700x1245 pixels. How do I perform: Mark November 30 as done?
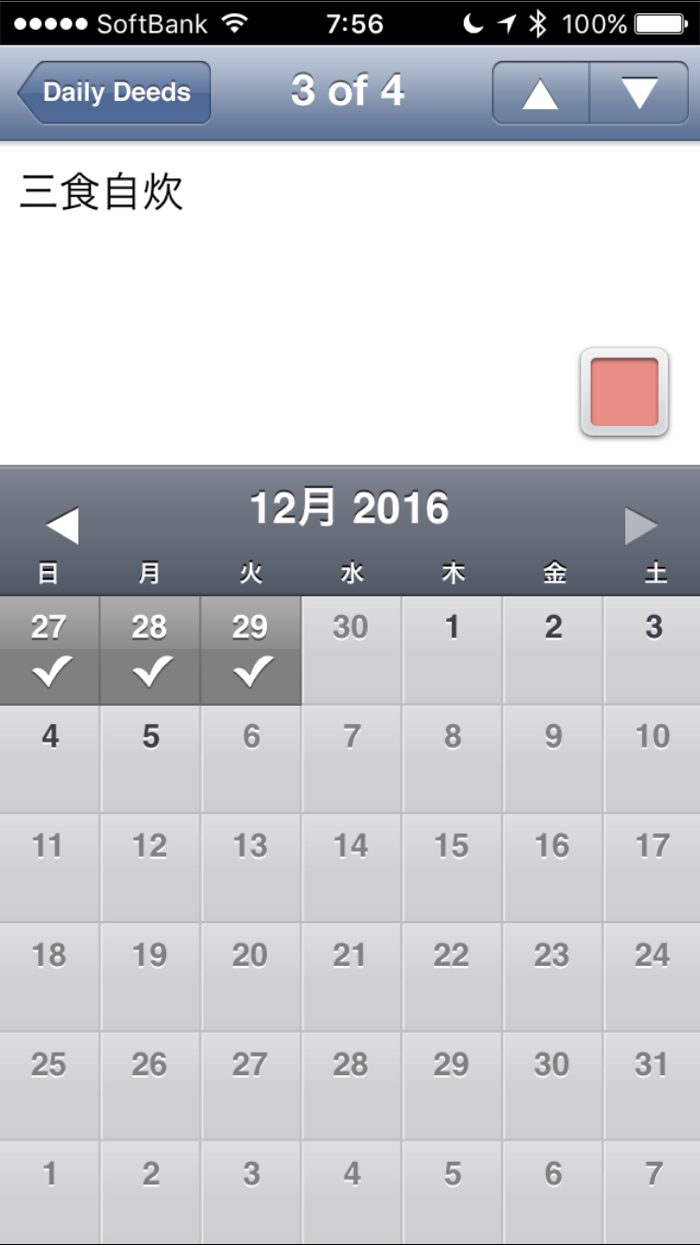351,651
